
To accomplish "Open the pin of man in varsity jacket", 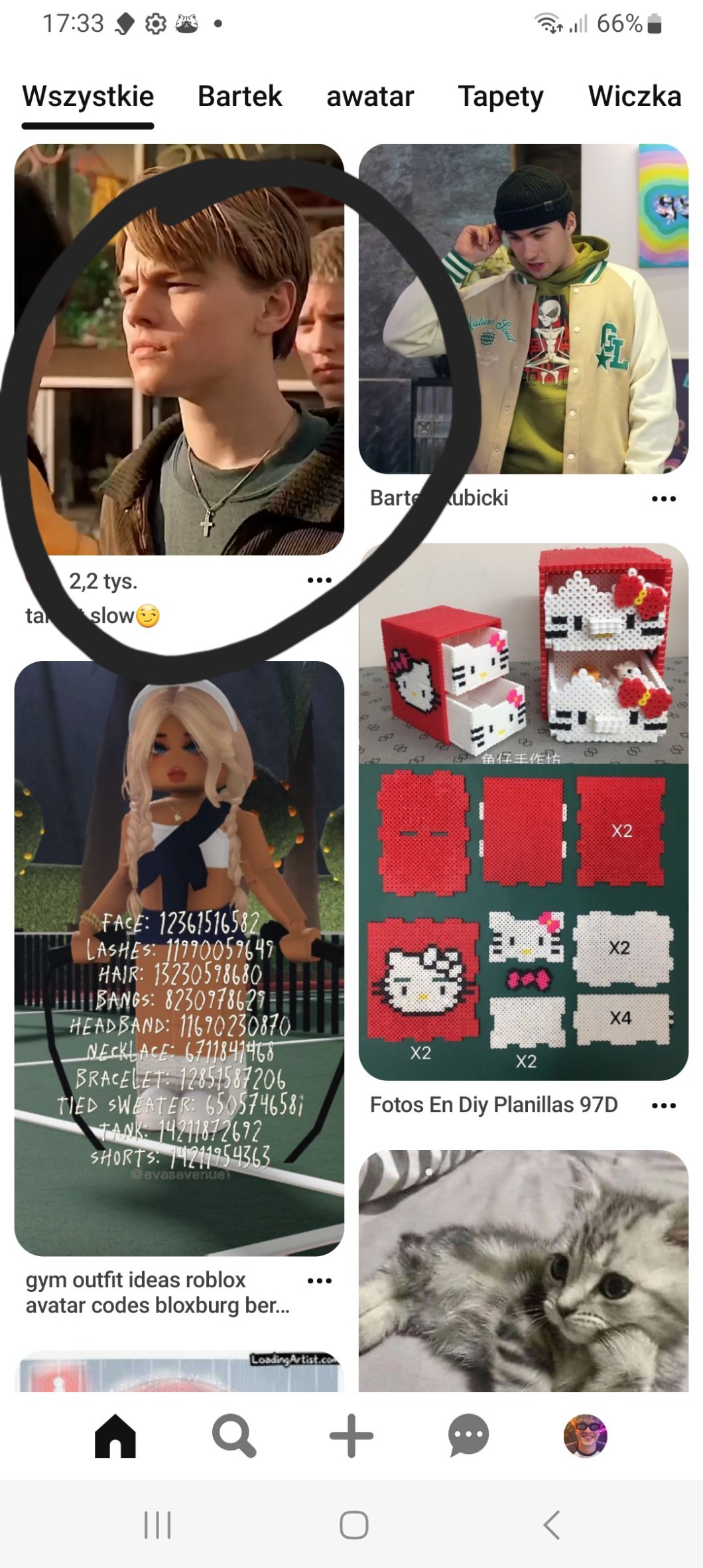I will (523, 309).
